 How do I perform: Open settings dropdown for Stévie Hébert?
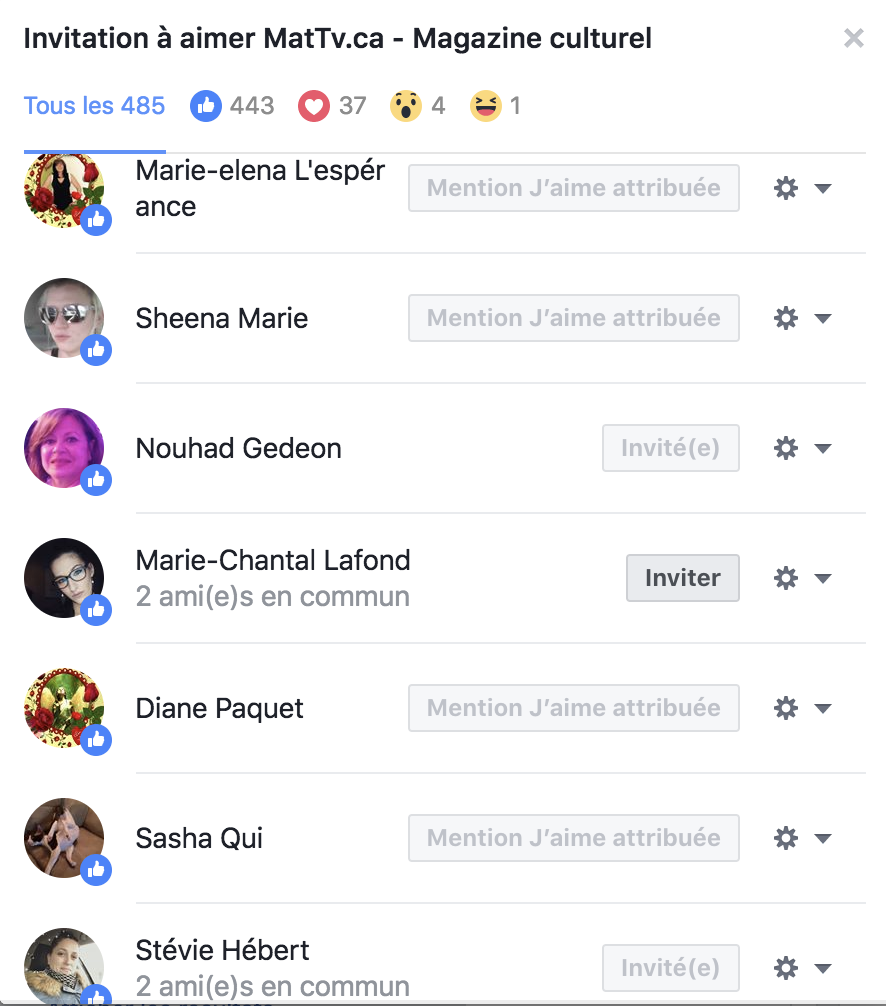[803, 968]
